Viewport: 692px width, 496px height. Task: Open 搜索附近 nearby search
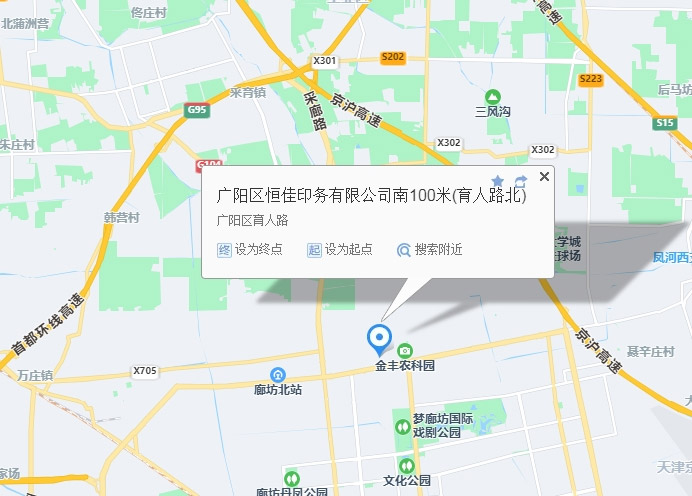point(430,250)
